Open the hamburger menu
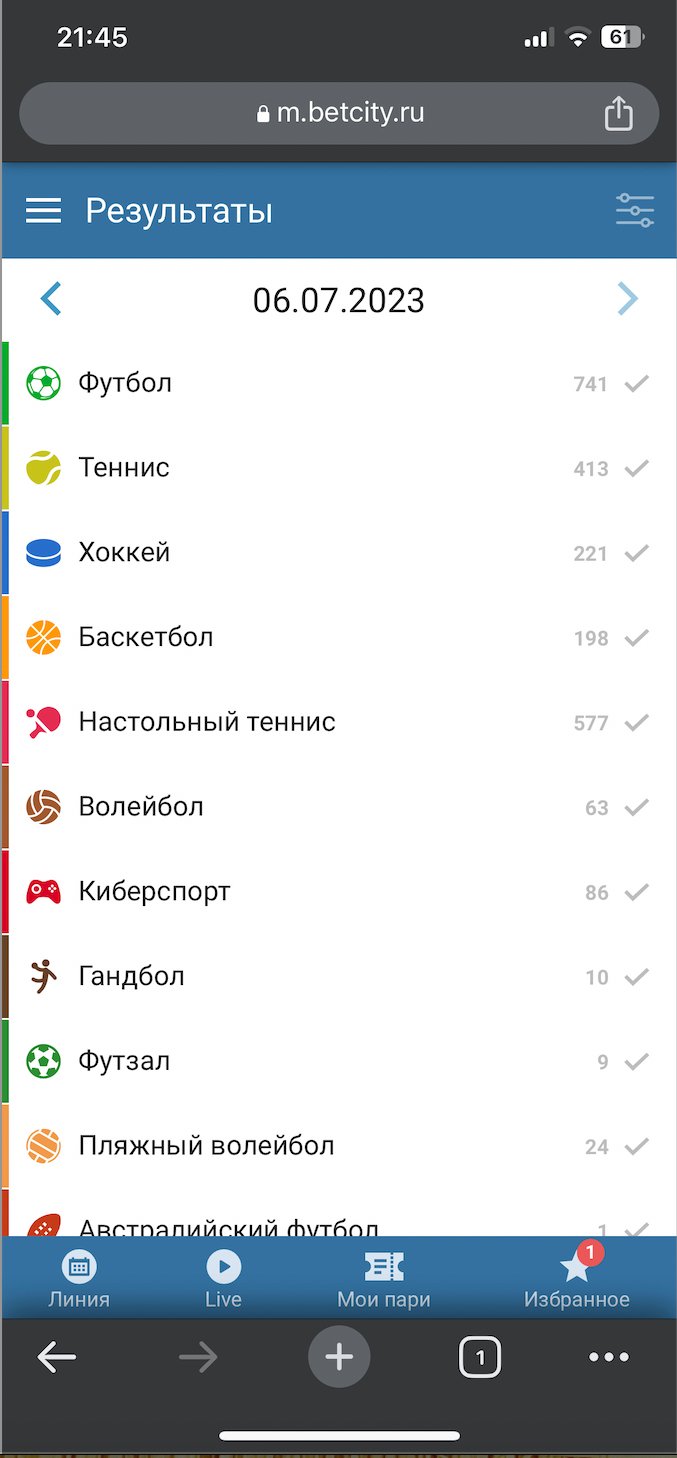Image resolution: width=677 pixels, height=1458 pixels. click(x=43, y=211)
